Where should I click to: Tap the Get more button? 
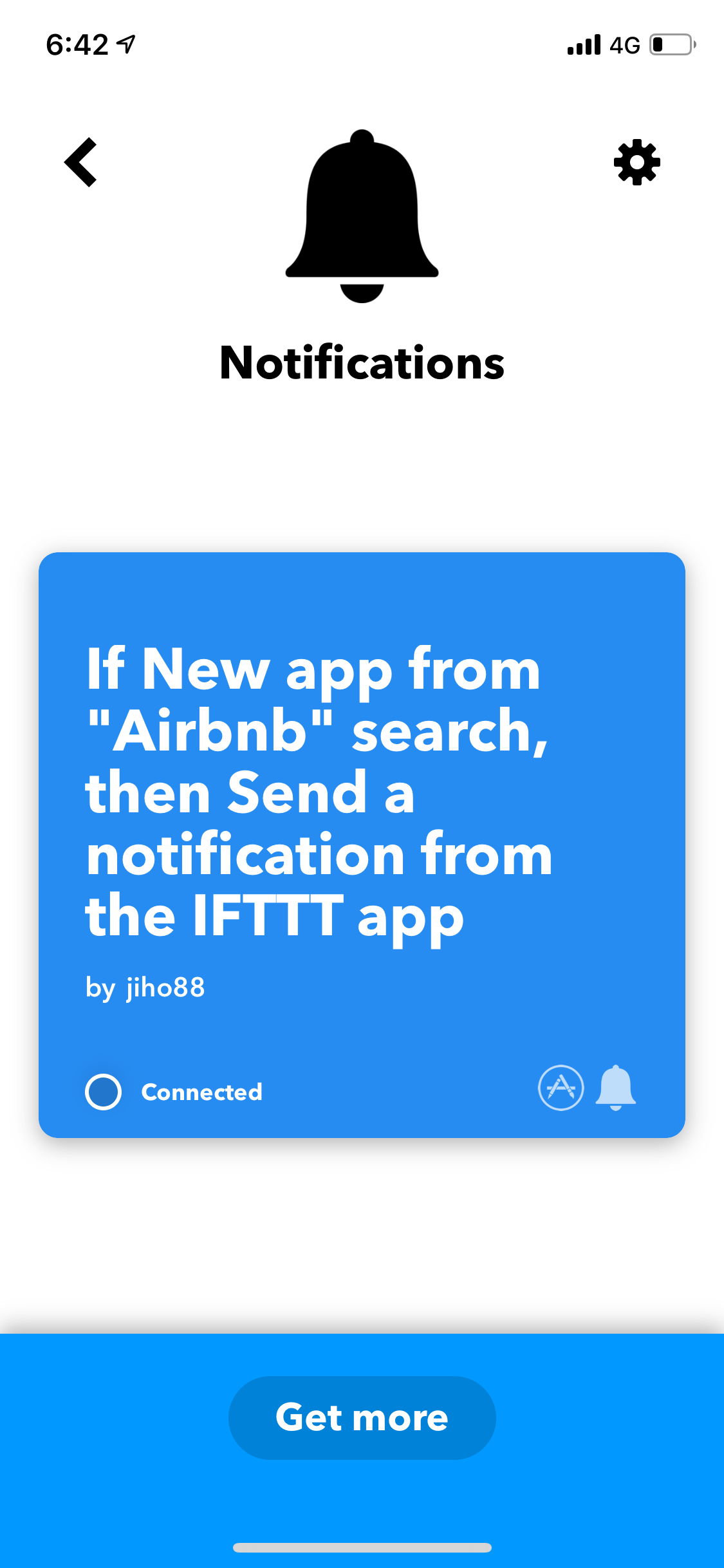[x=362, y=1417]
